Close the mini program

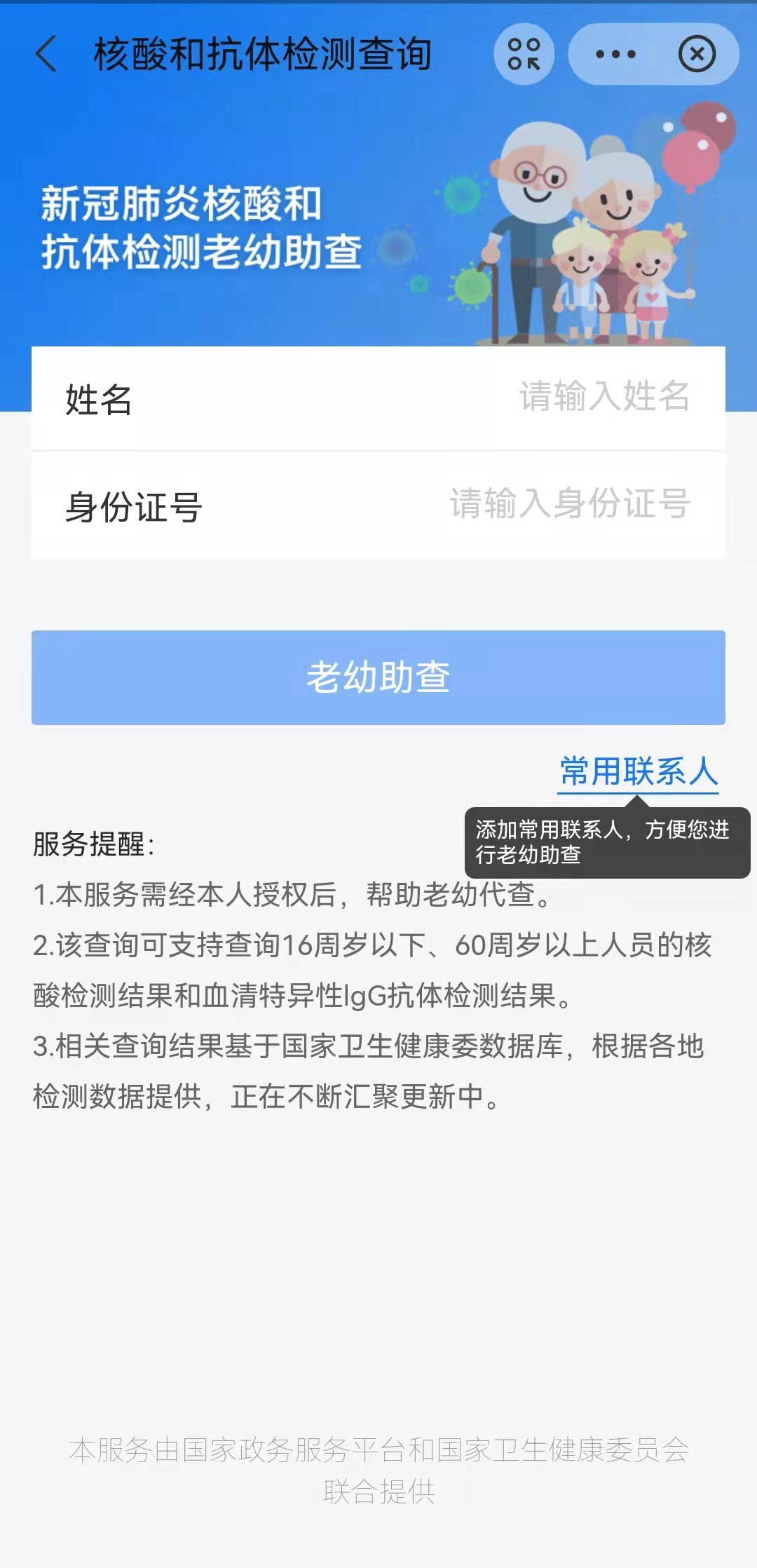(697, 55)
